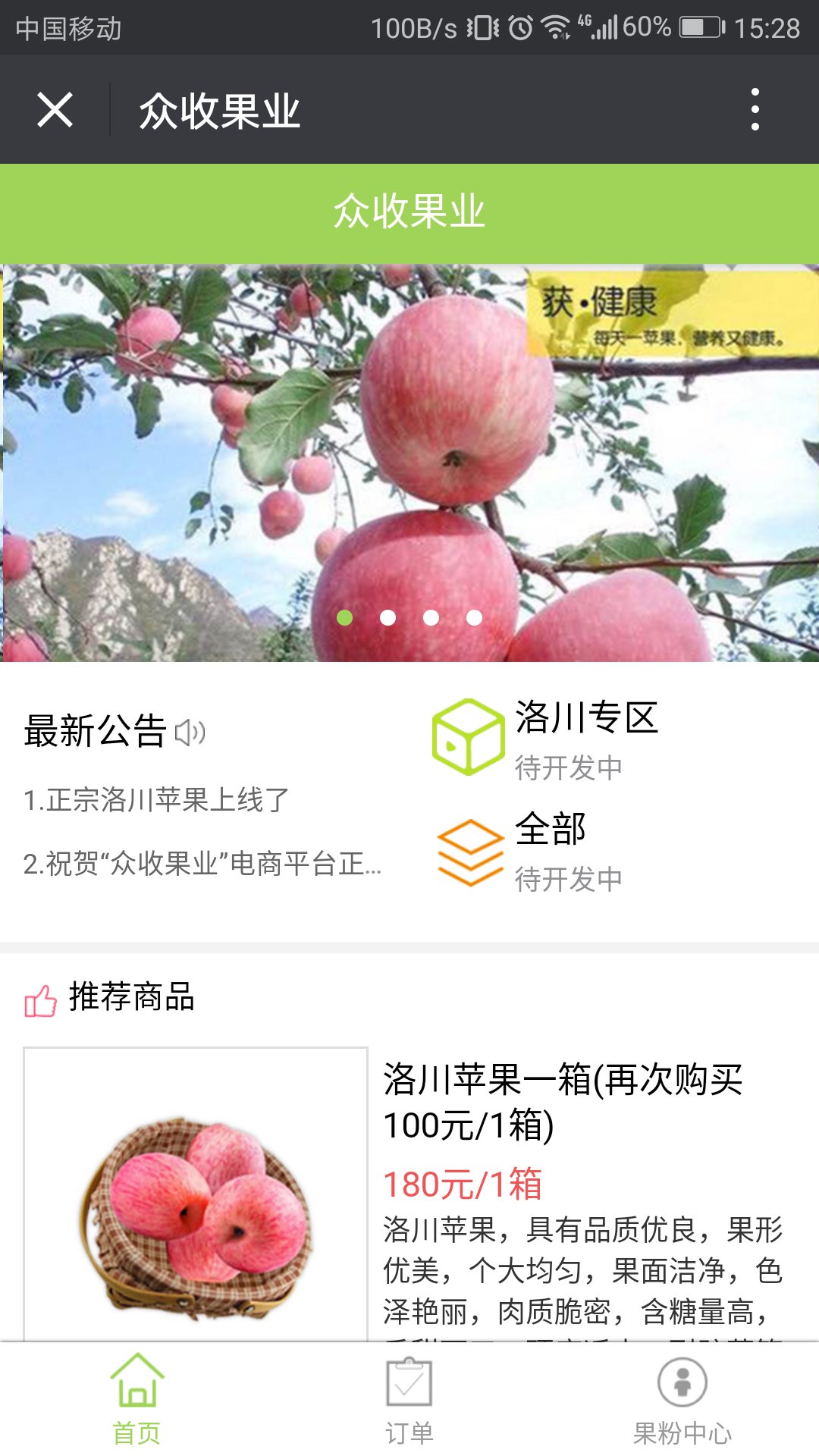
Task: Switch to the 首页 tab
Action: tap(136, 1400)
